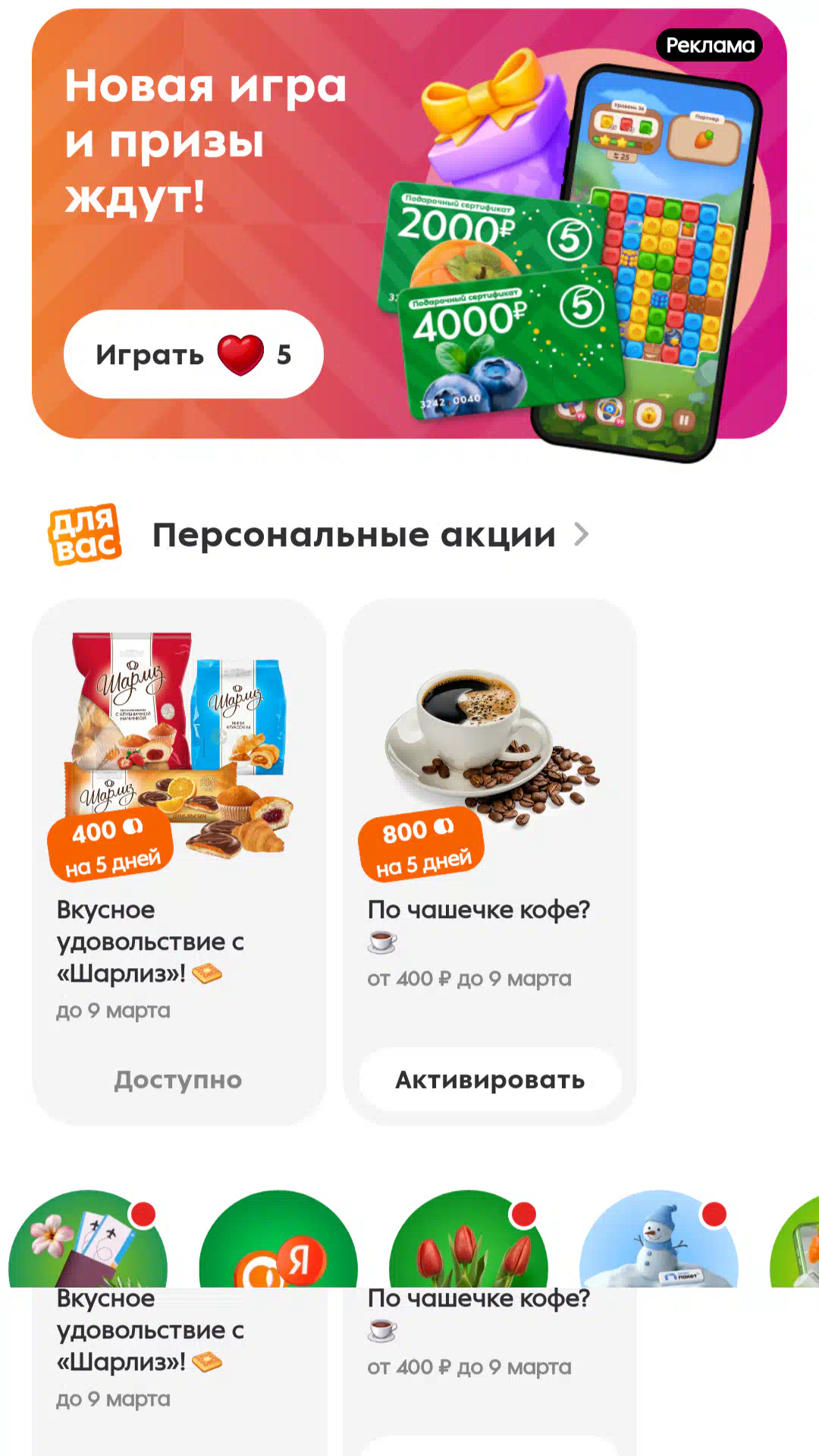Open the Новая игра и призы banner
This screenshot has width=819, height=1456.
pyautogui.click(x=409, y=224)
